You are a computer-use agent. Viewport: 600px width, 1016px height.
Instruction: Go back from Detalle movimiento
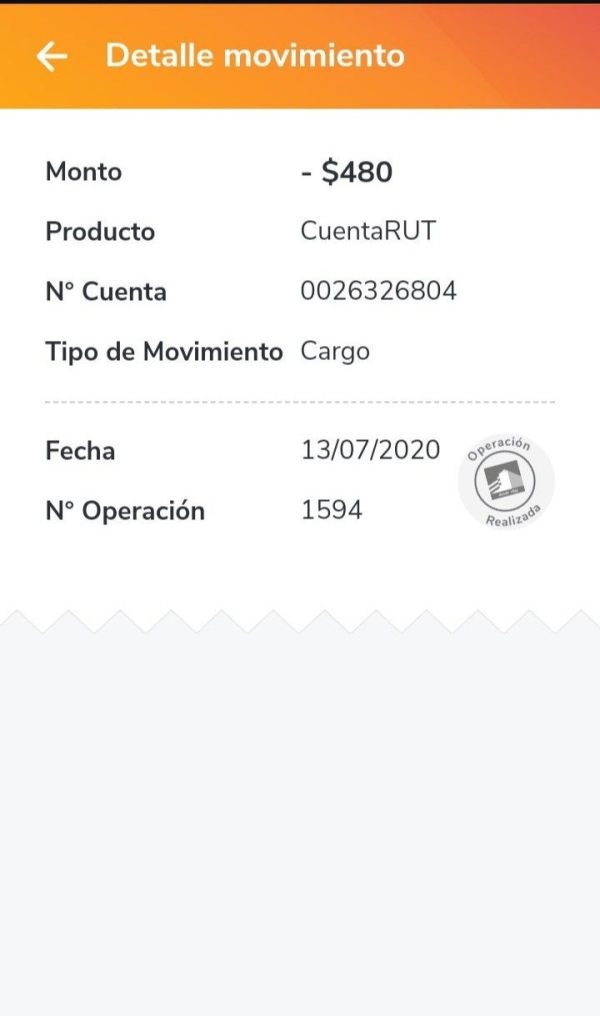[52, 56]
